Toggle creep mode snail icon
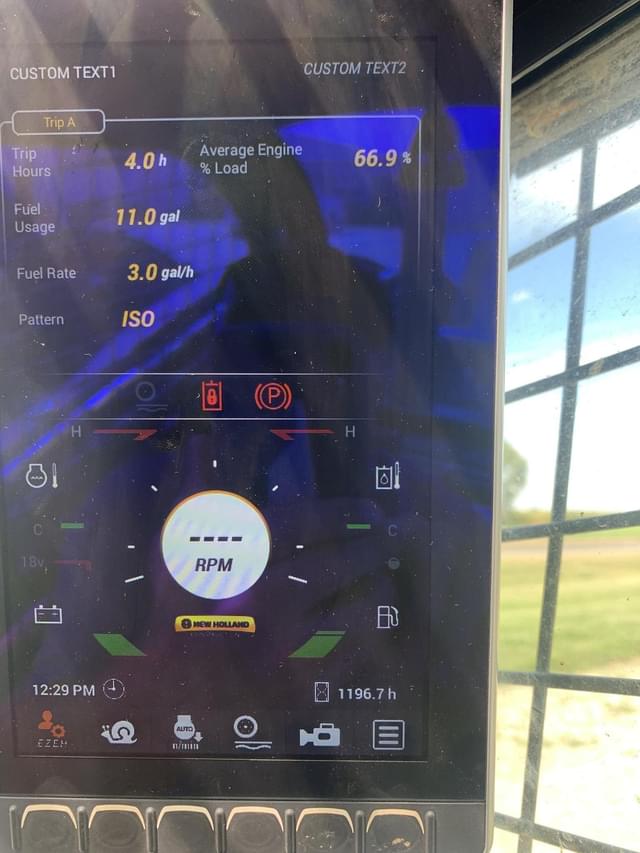 (118, 733)
